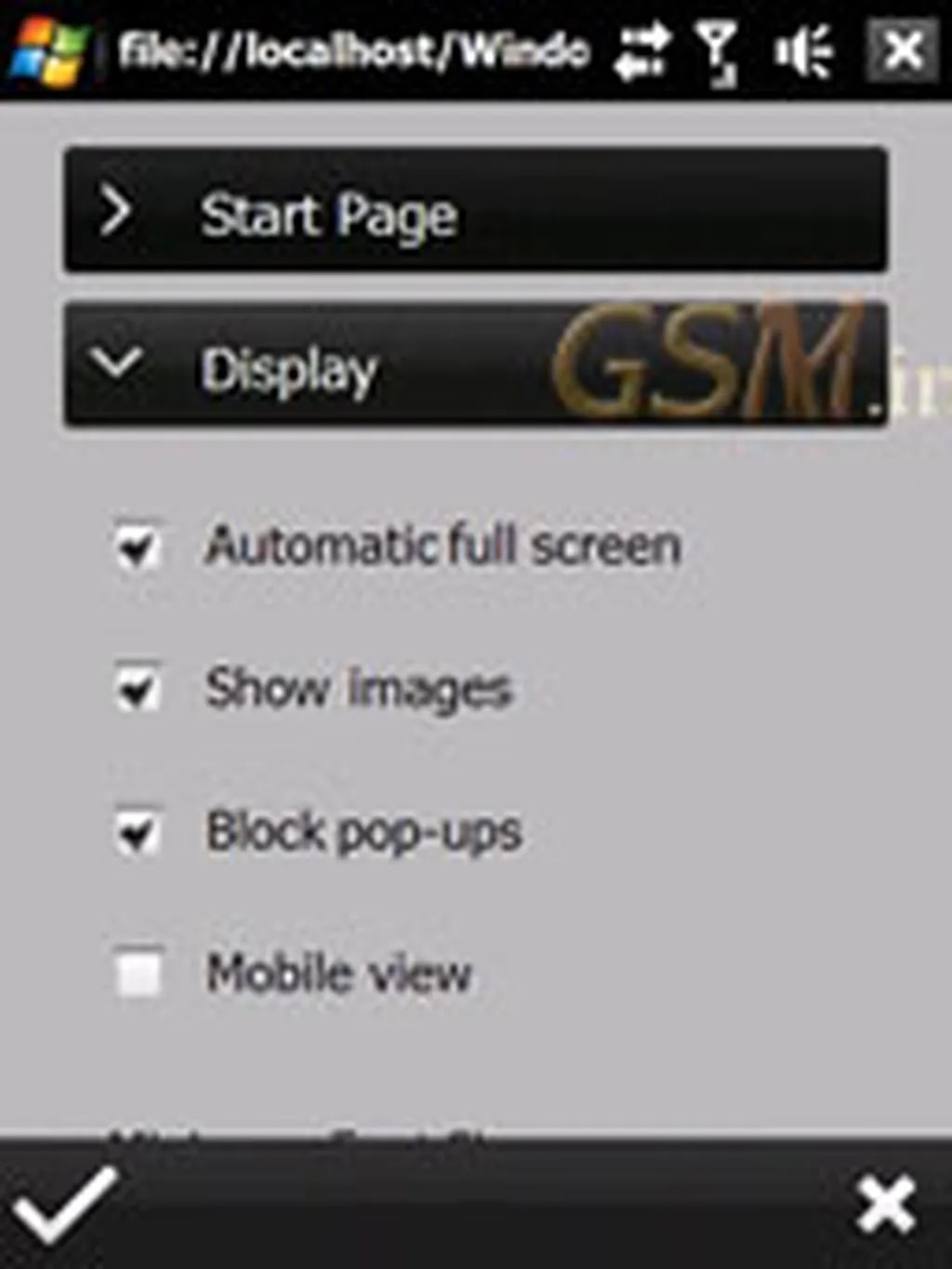The width and height of the screenshot is (952, 1269).
Task: Close the window with the top X
Action: click(x=902, y=48)
